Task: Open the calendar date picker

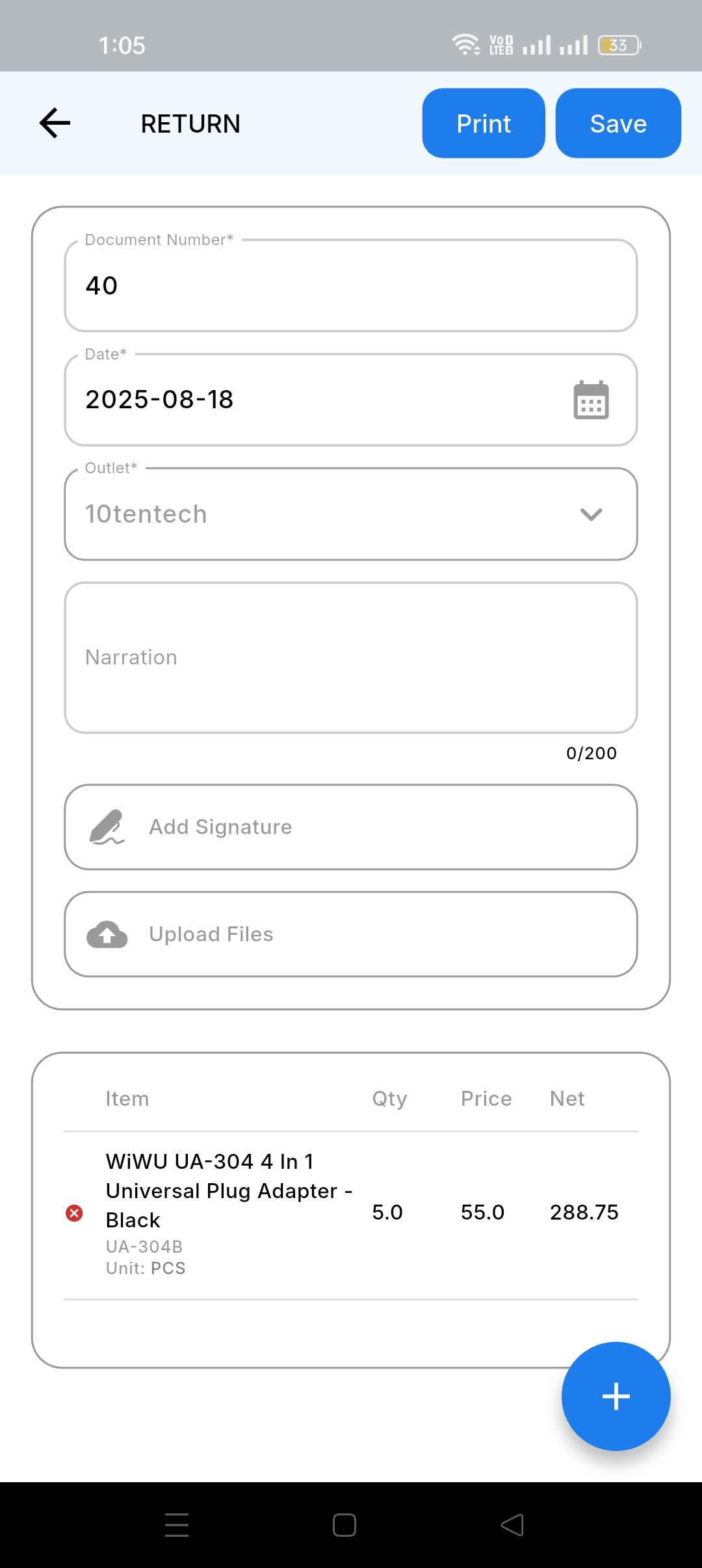Action: click(x=591, y=400)
